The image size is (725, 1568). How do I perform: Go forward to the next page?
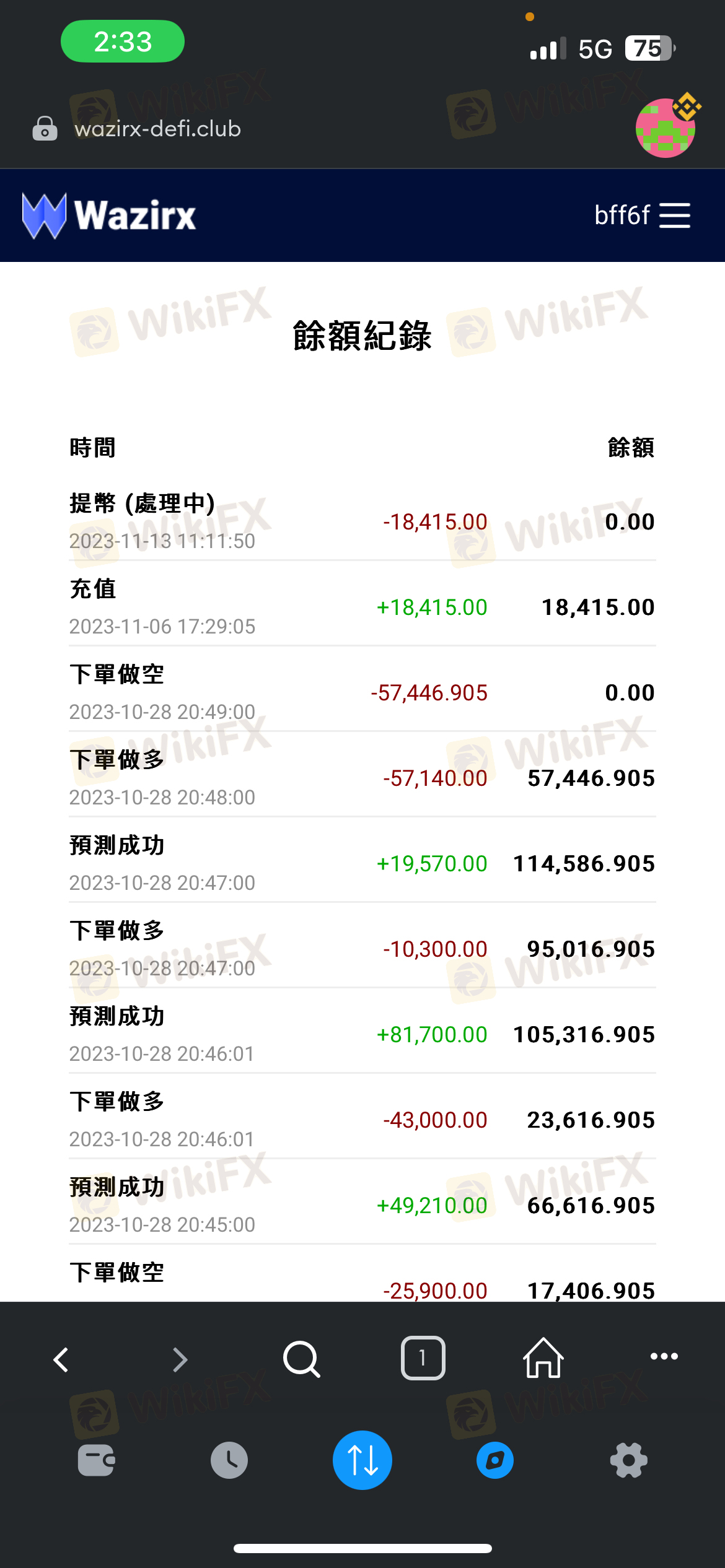coord(180,1359)
